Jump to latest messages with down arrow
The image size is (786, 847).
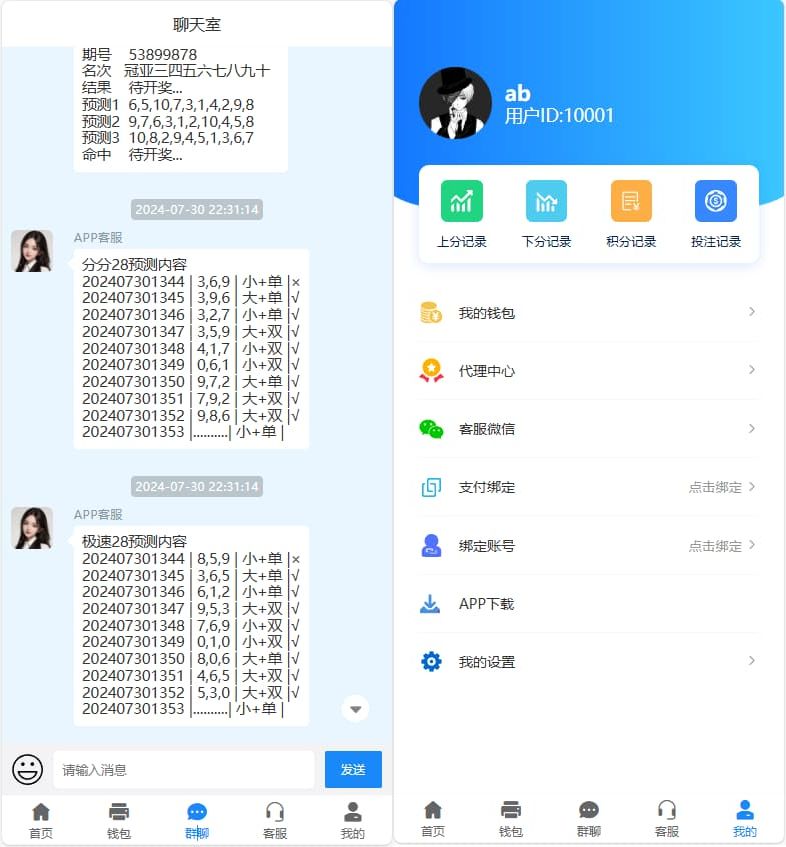(x=355, y=709)
